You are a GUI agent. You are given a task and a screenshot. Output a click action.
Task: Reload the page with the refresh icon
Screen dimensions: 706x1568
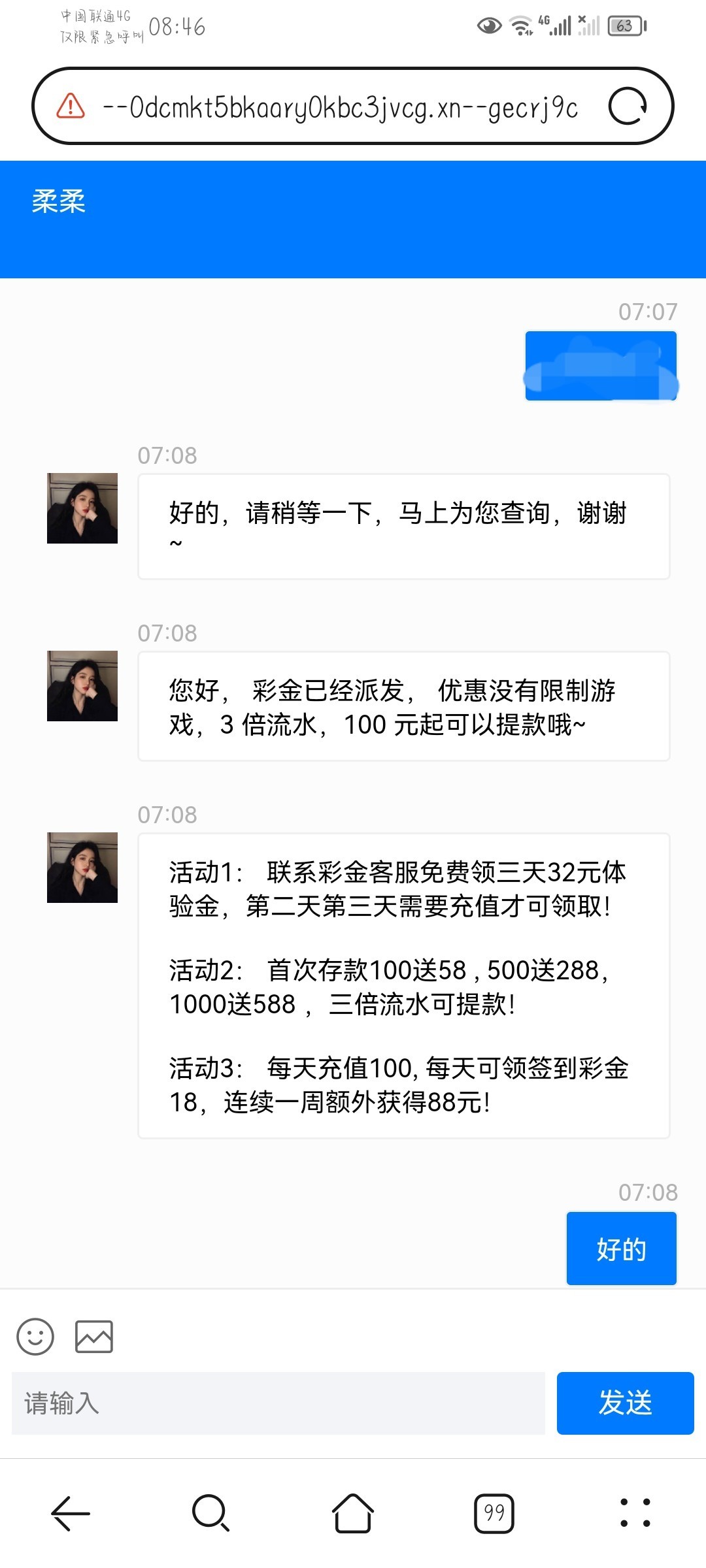[x=628, y=106]
